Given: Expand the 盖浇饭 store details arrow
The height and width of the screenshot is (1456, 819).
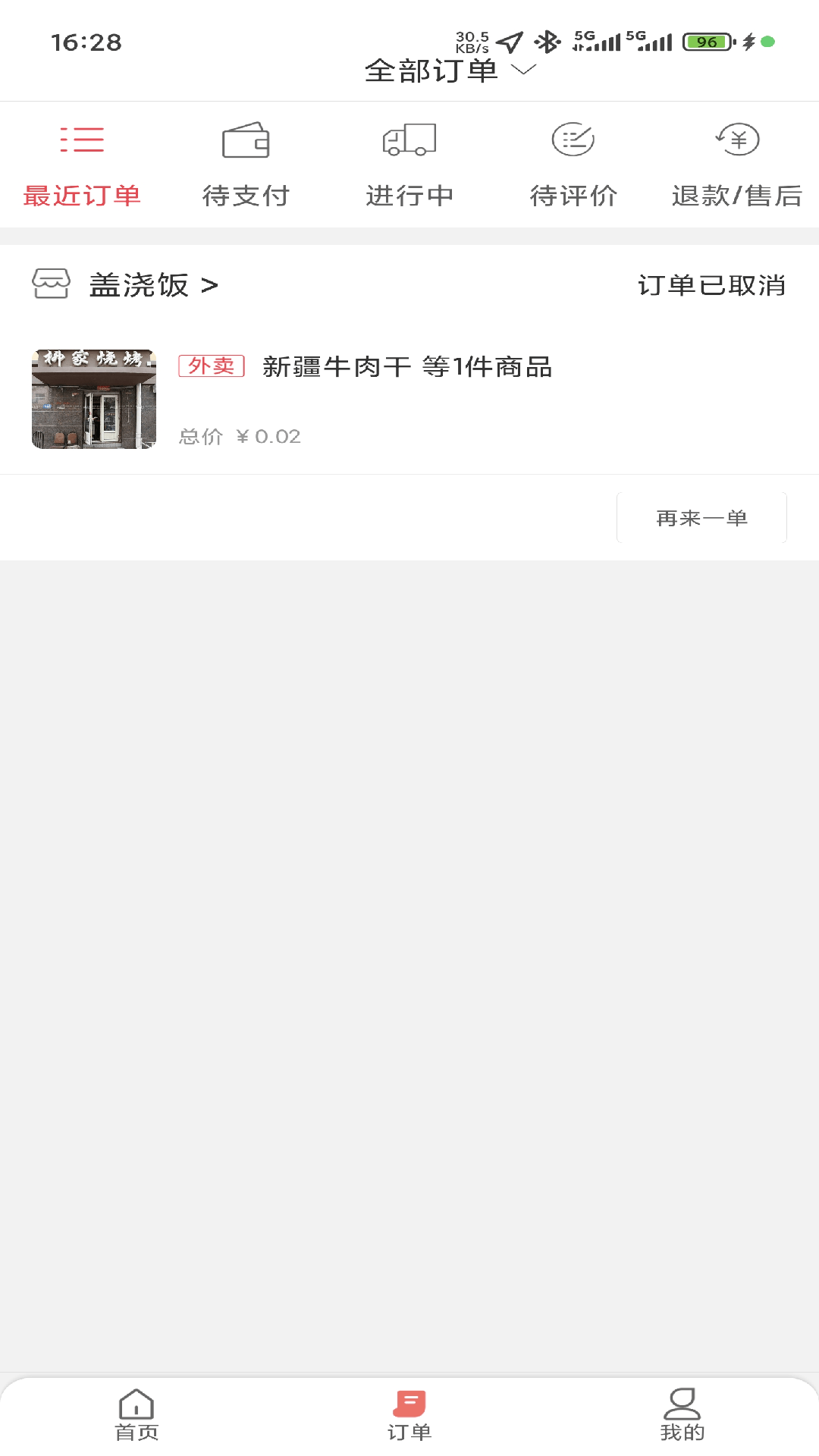Looking at the screenshot, I should coord(209,286).
